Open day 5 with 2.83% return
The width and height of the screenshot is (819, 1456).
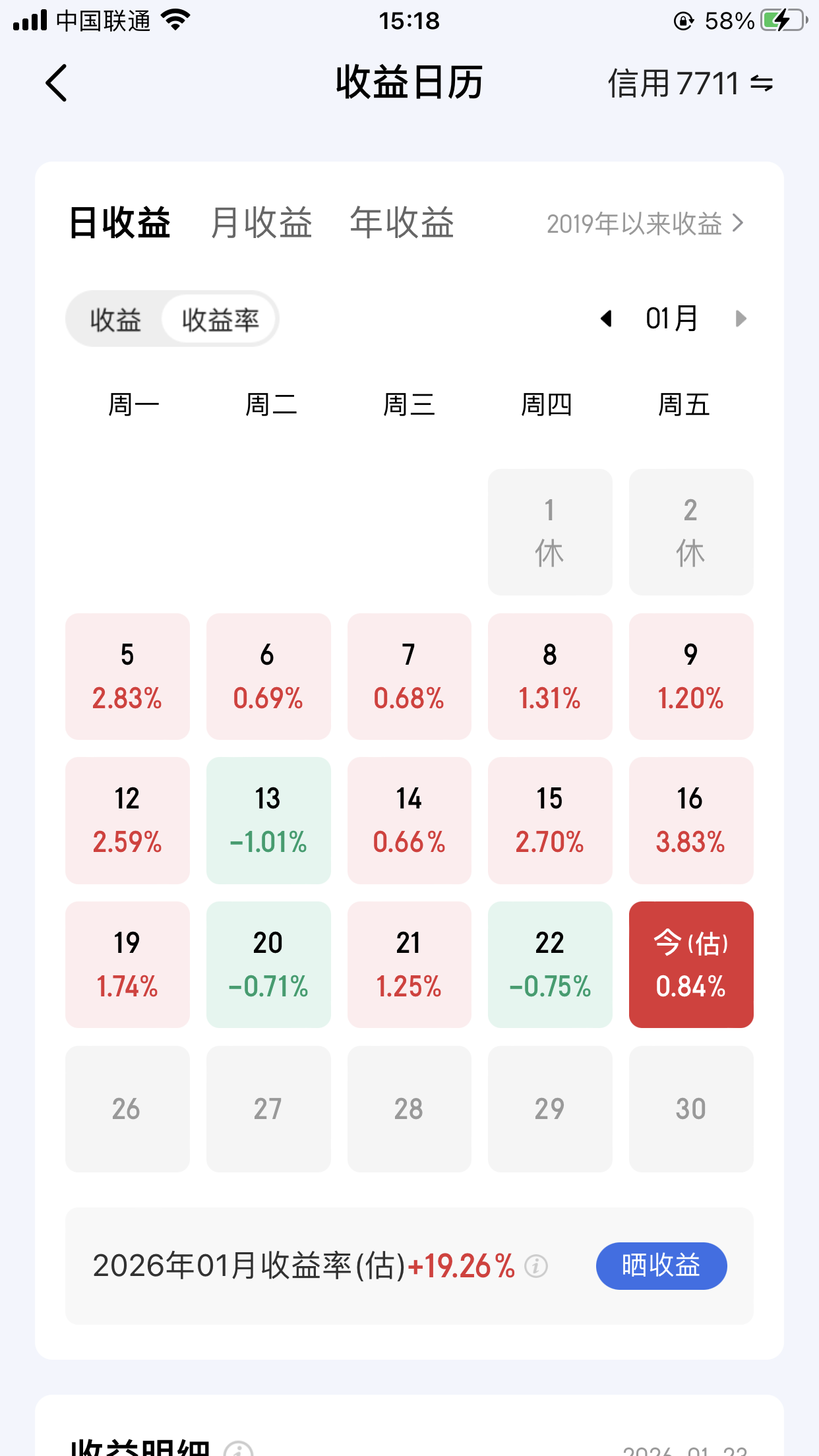pyautogui.click(x=127, y=677)
